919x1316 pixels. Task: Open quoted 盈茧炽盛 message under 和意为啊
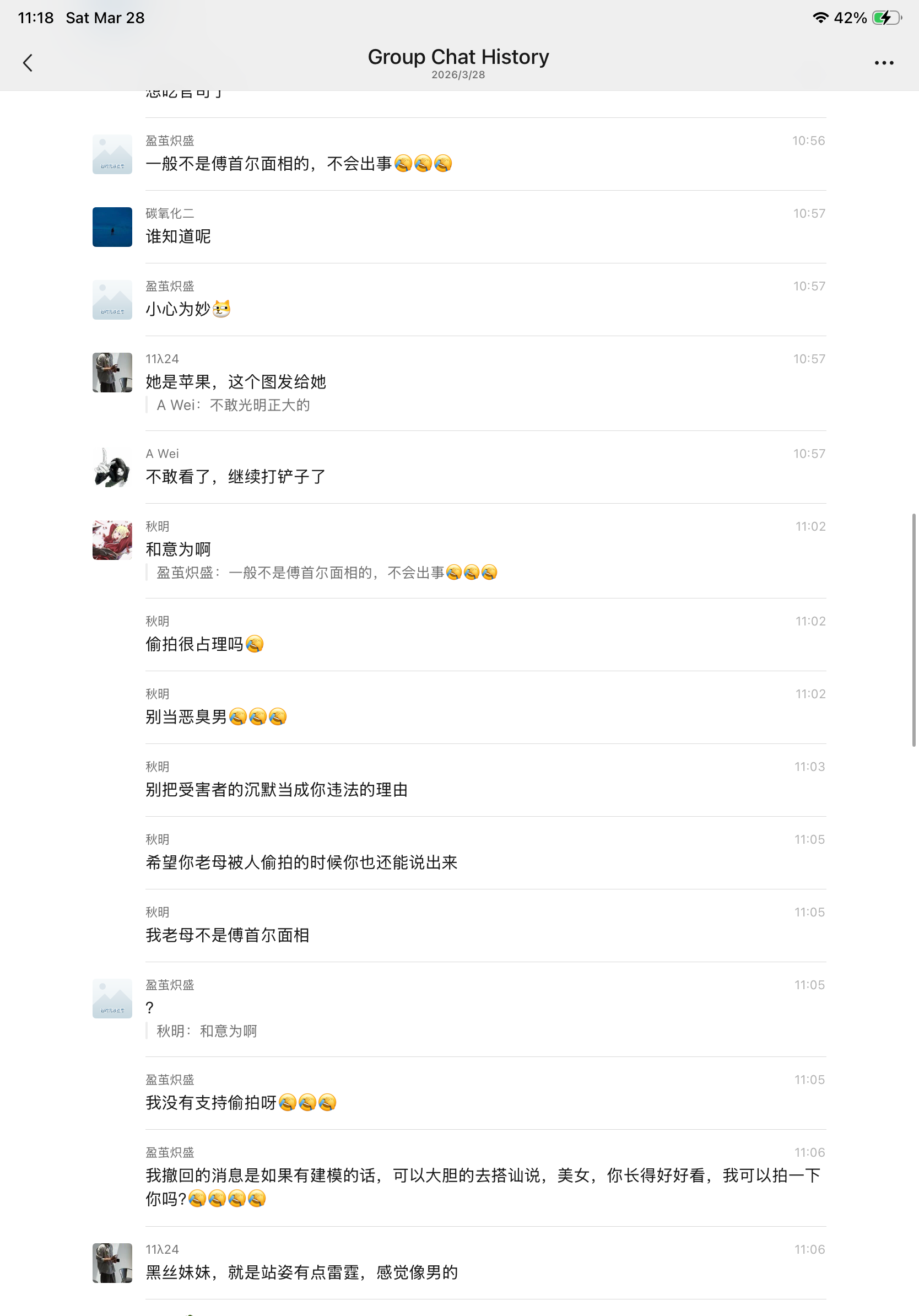327,573
